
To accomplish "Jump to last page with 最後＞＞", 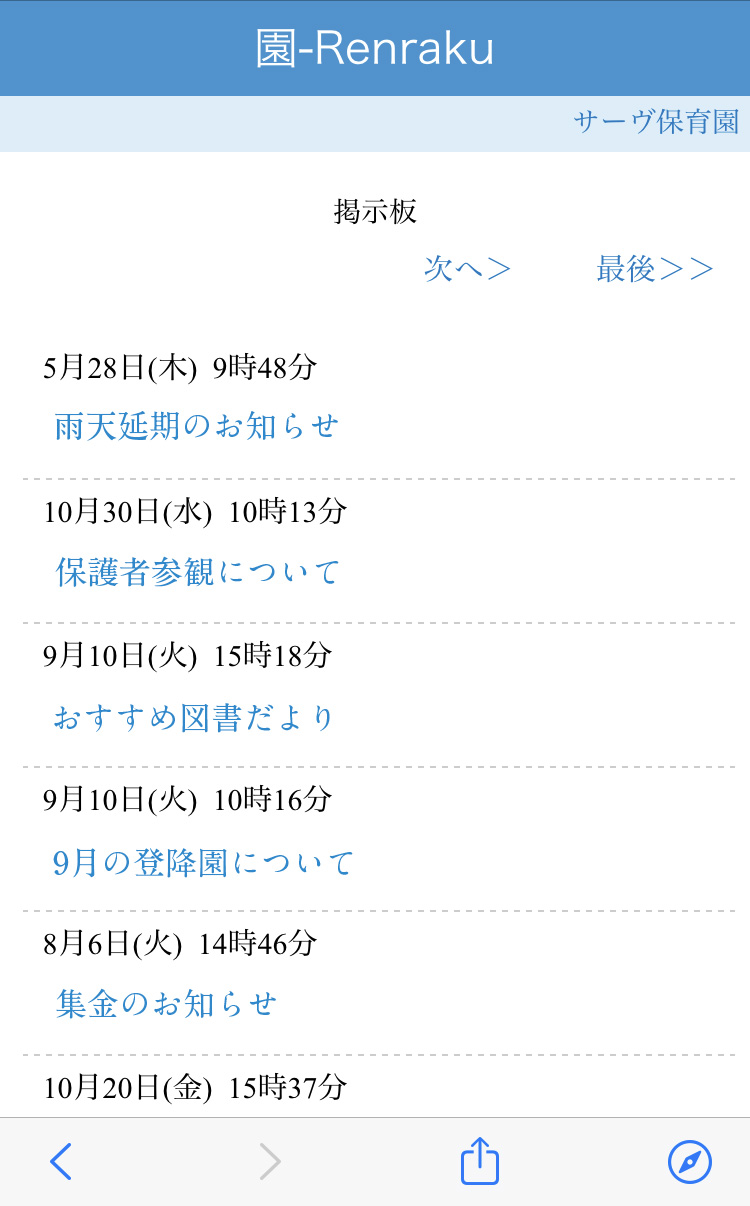I will click(655, 269).
